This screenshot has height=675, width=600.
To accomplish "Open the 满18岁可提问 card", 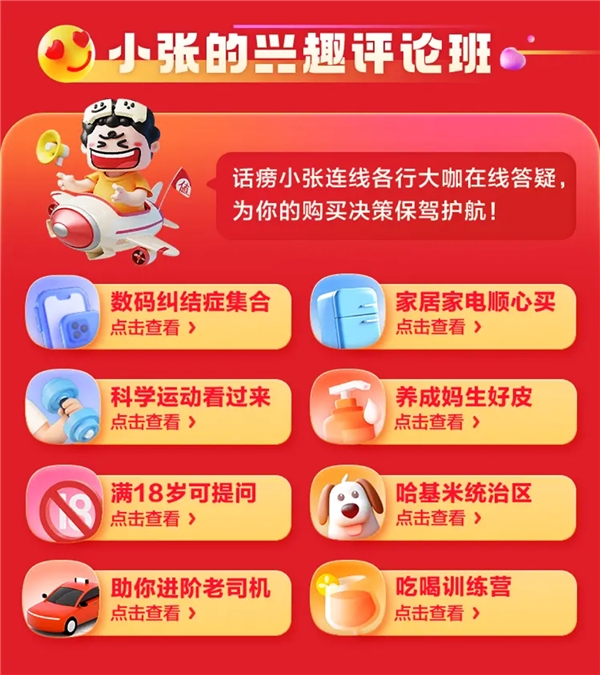I will pos(160,504).
